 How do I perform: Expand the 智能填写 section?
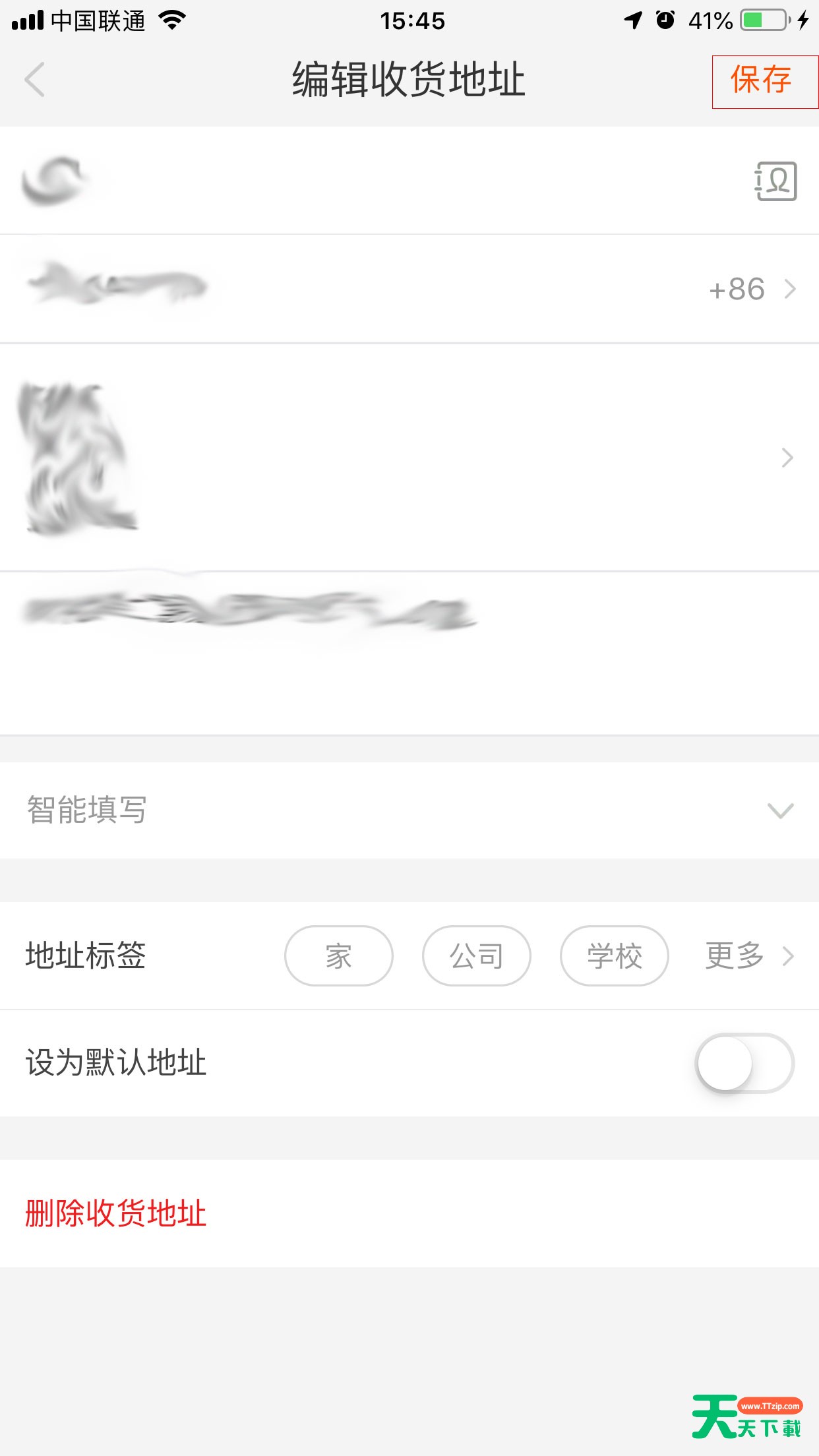click(409, 810)
